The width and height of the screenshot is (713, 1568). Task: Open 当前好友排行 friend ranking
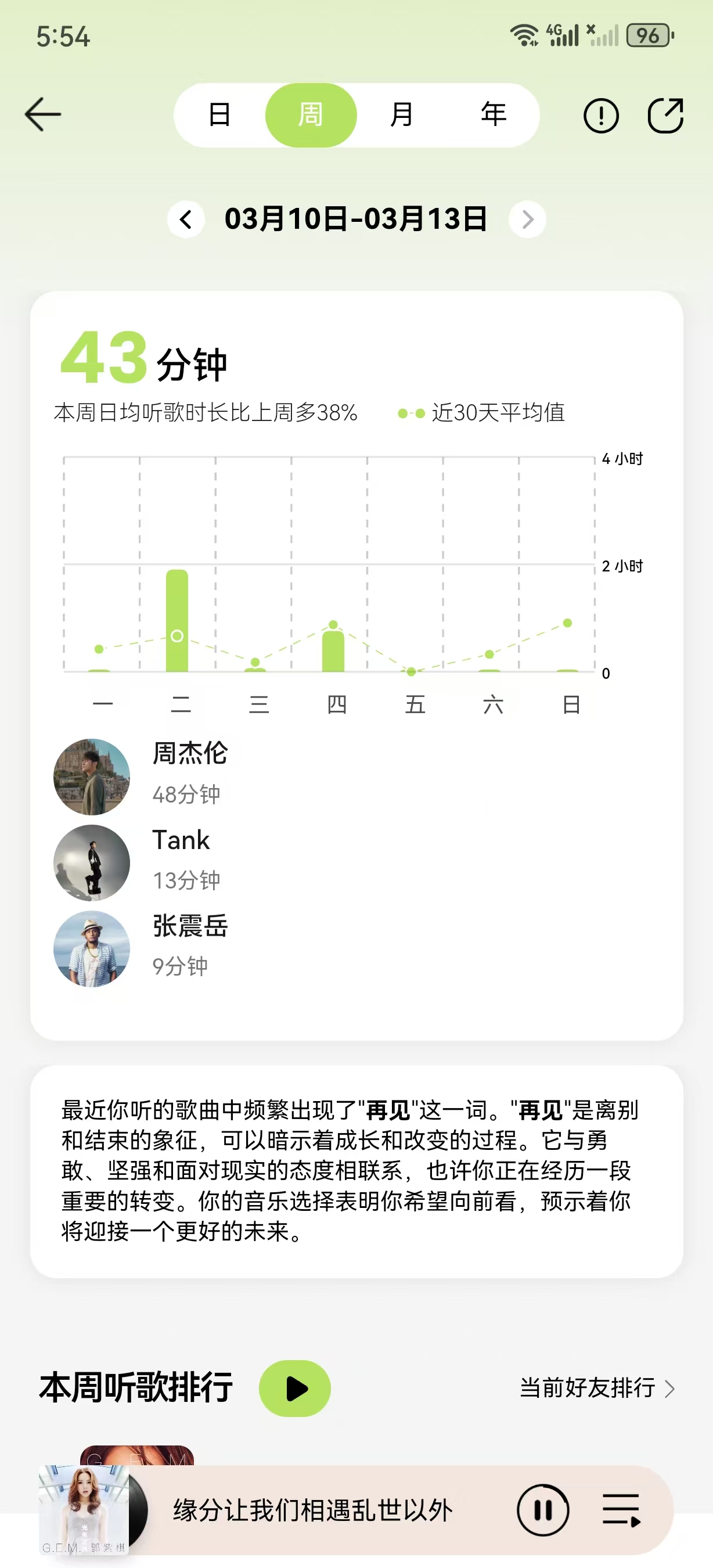click(x=596, y=1389)
